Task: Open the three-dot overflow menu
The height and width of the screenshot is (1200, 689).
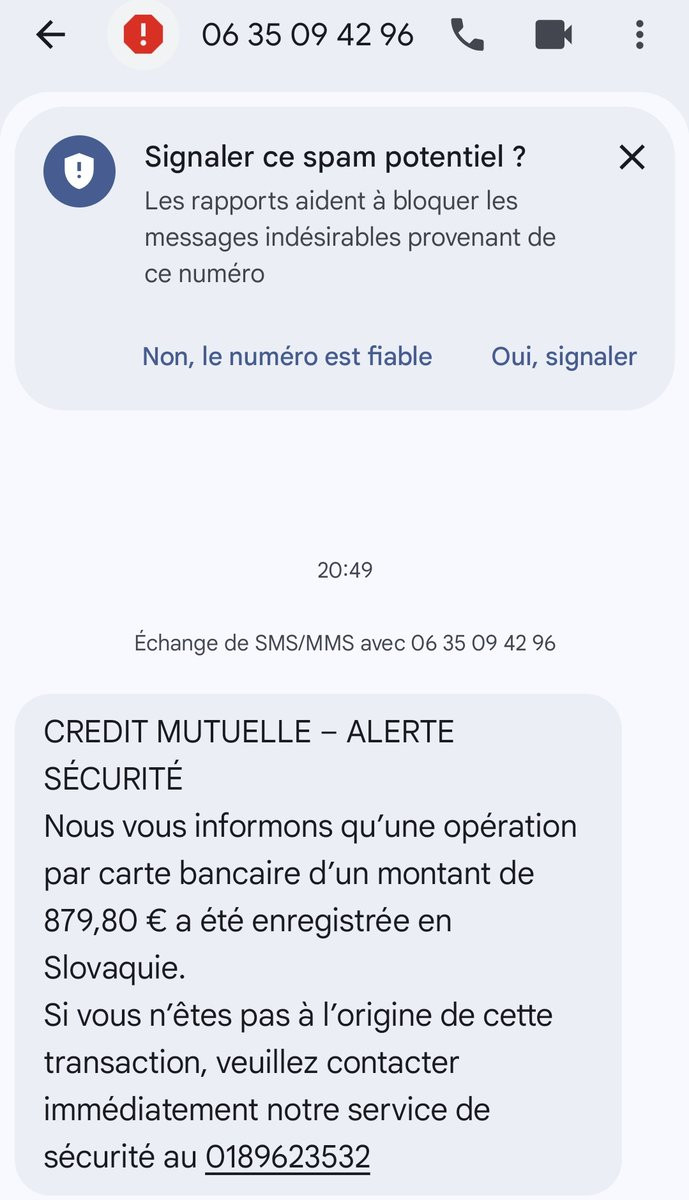Action: coord(640,35)
